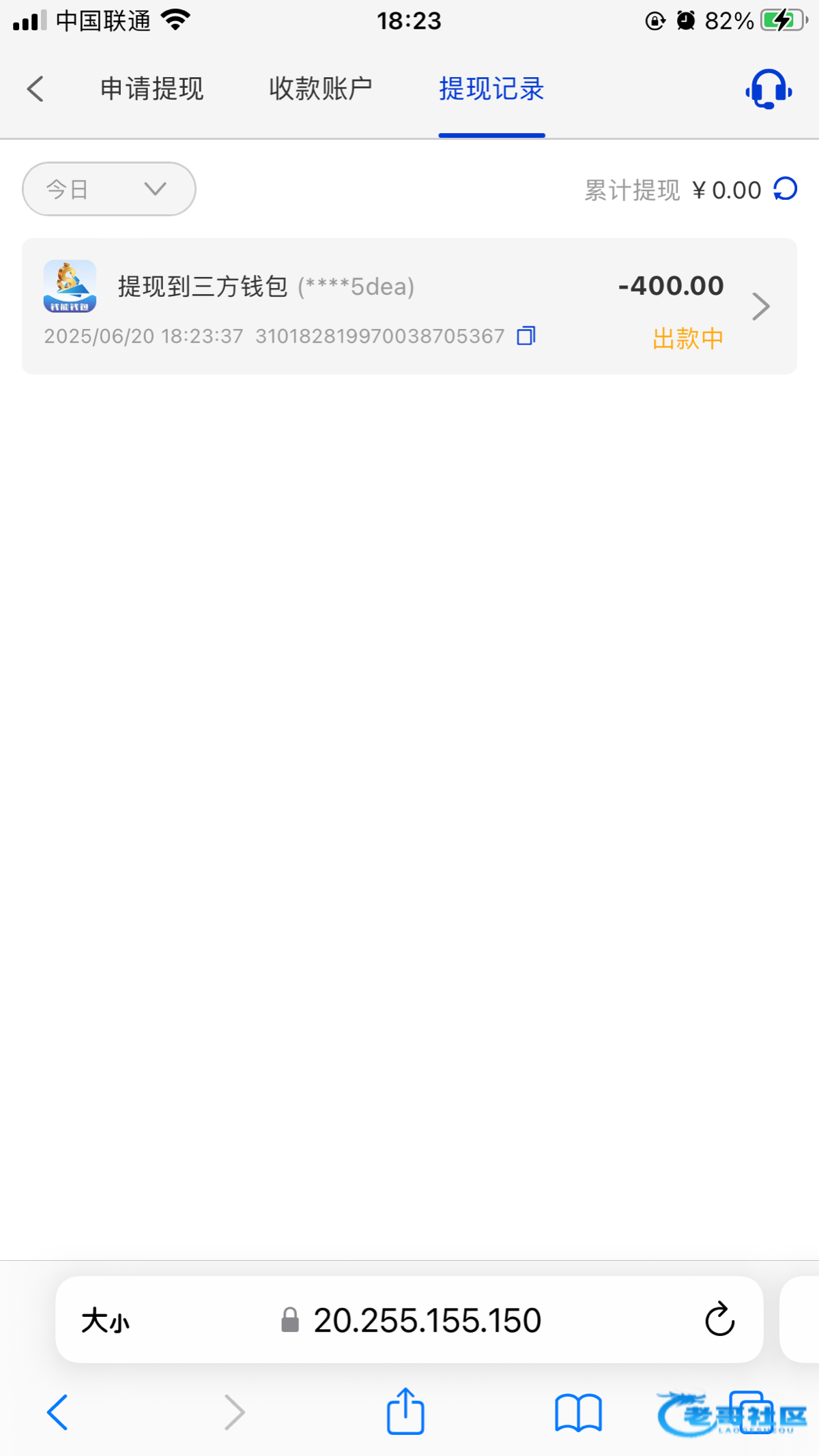The width and height of the screenshot is (819, 1456).
Task: Expand the 今日 date filter dropdown
Action: 109,189
